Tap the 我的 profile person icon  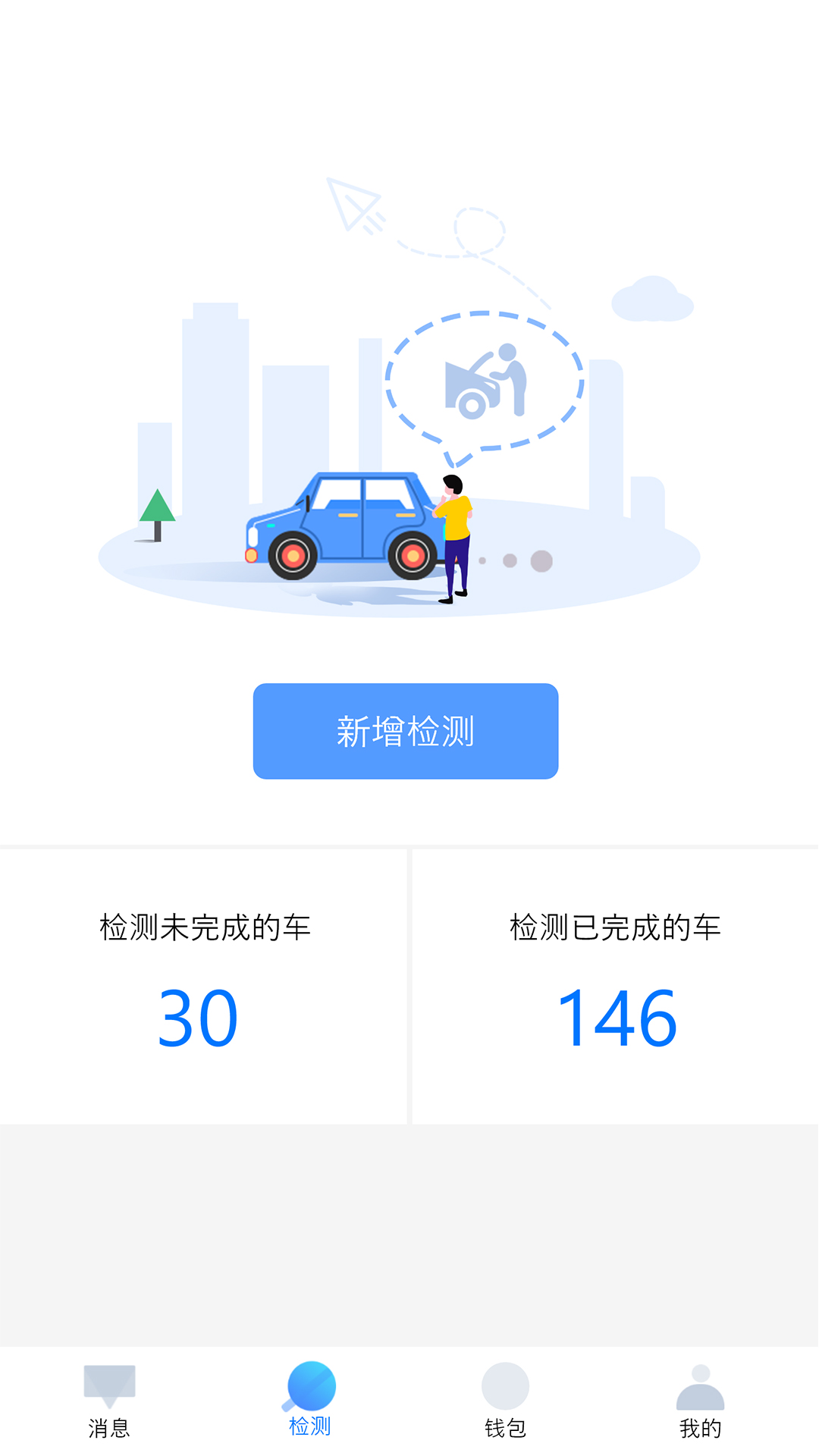point(701,1388)
